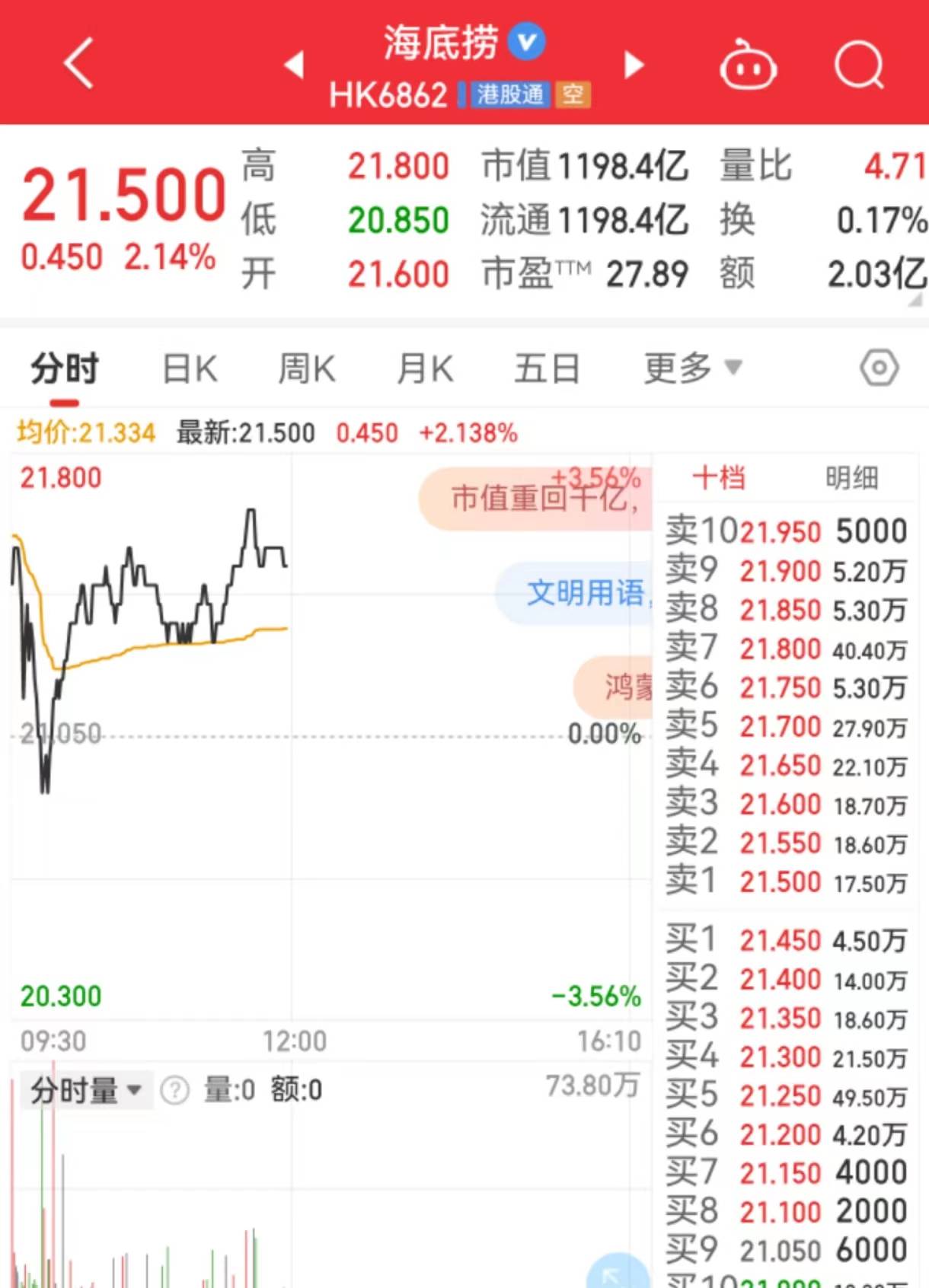The width and height of the screenshot is (929, 1288).
Task: Expand the quote details corner arrow
Action: click(x=915, y=301)
